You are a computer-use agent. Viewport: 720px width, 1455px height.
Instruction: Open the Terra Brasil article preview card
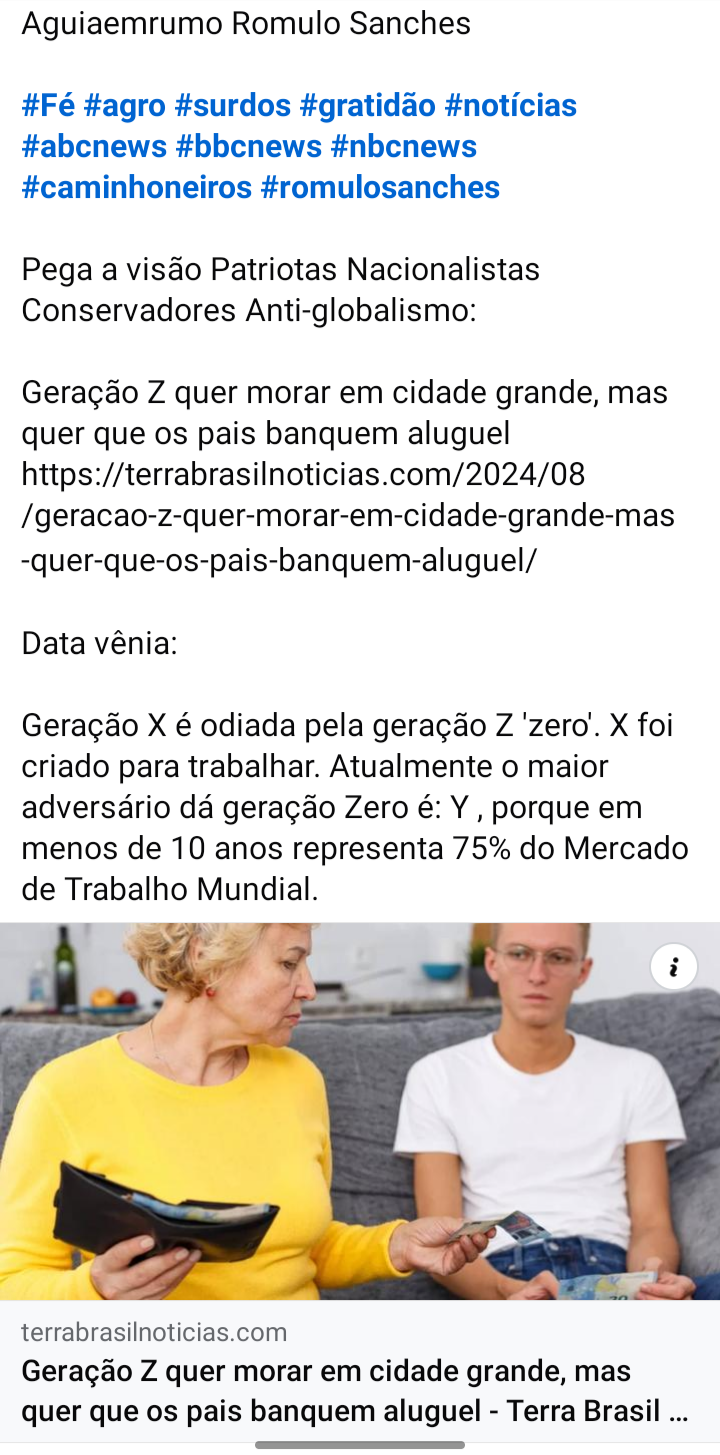(x=360, y=1182)
